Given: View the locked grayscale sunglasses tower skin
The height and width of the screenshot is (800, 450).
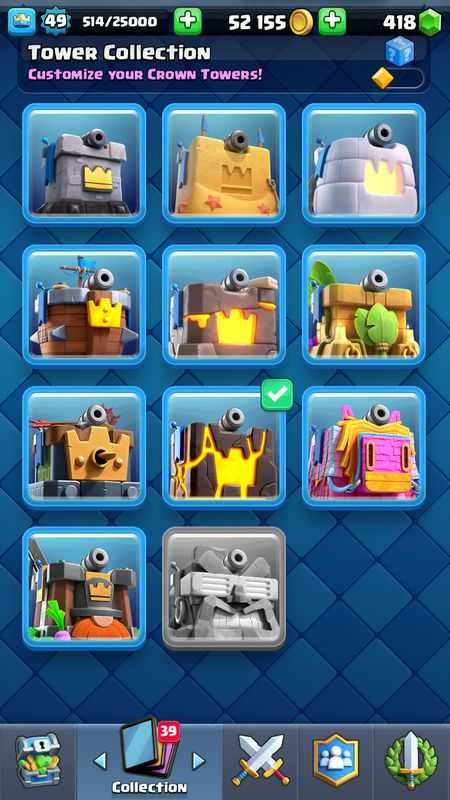Looking at the screenshot, I should [224, 588].
